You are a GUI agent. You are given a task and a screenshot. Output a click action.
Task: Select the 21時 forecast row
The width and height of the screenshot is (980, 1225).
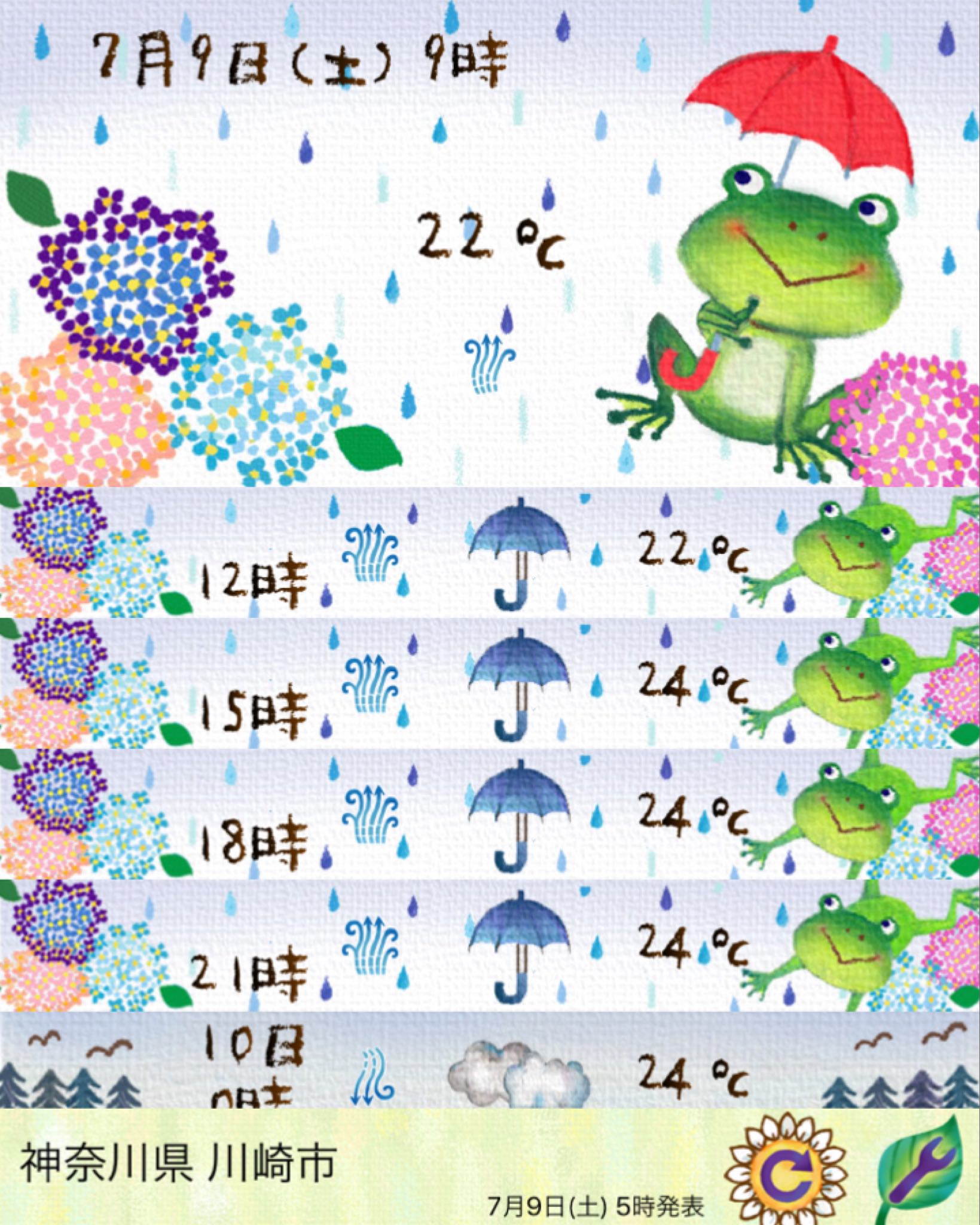(490, 945)
